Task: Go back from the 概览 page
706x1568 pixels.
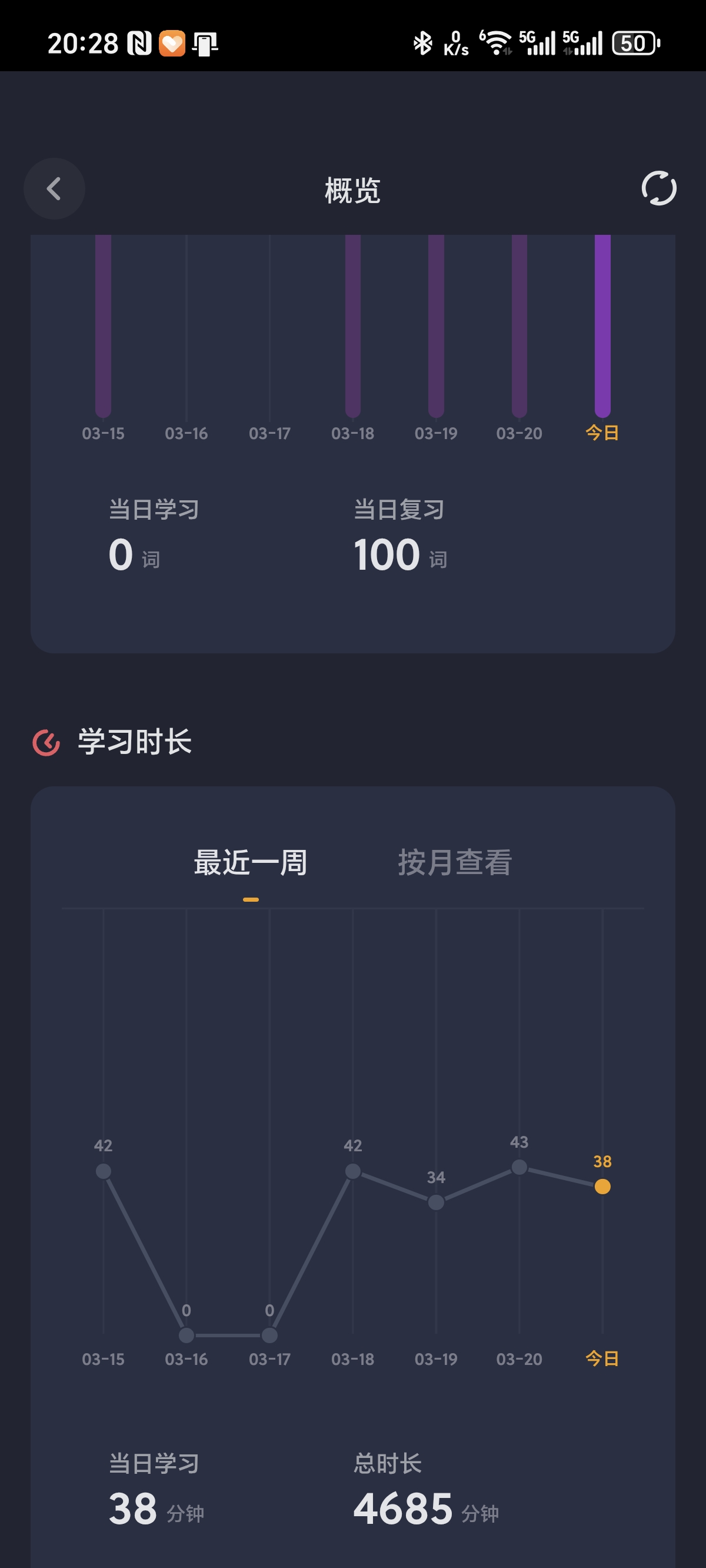Action: tap(54, 189)
